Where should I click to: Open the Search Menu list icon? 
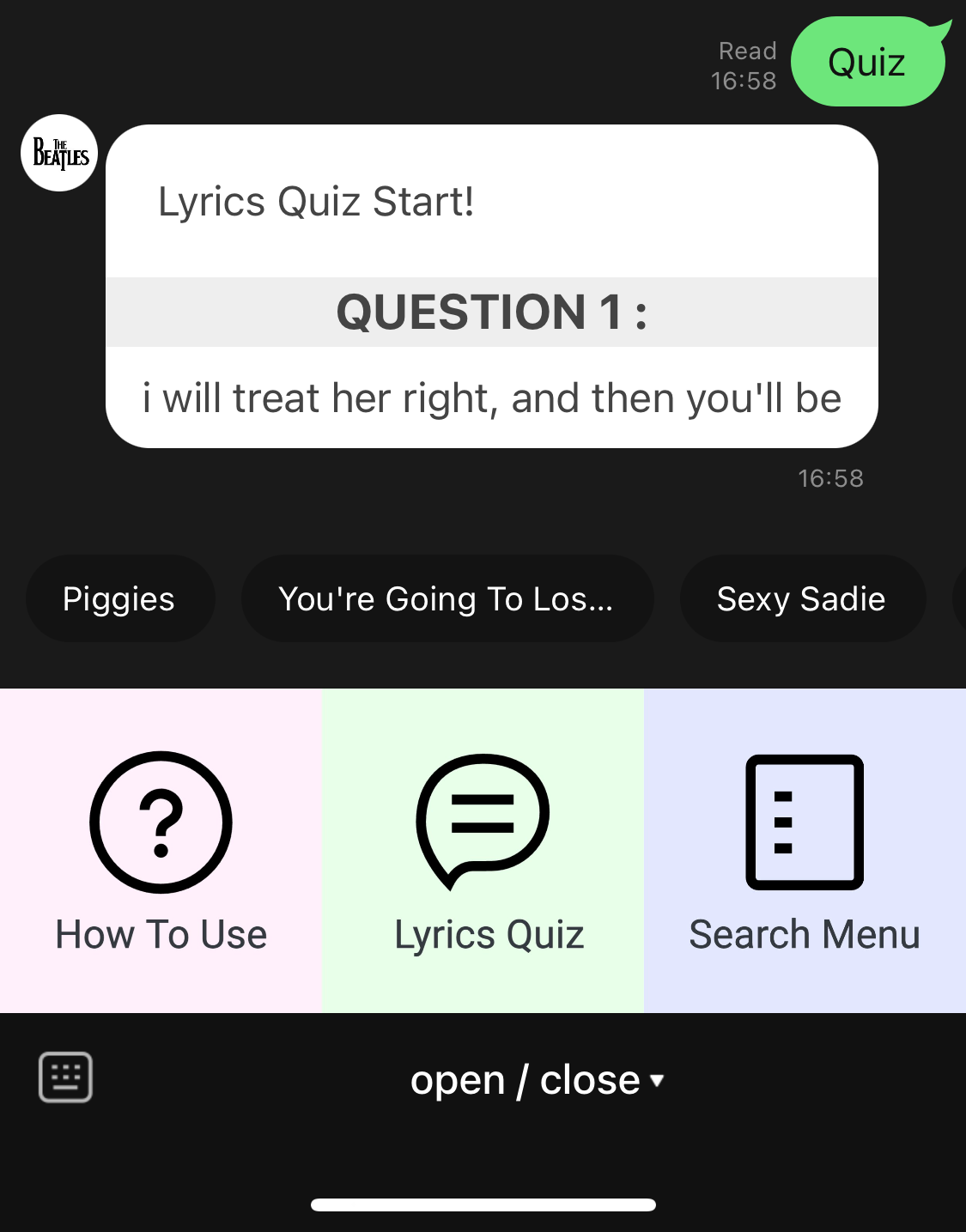[805, 850]
